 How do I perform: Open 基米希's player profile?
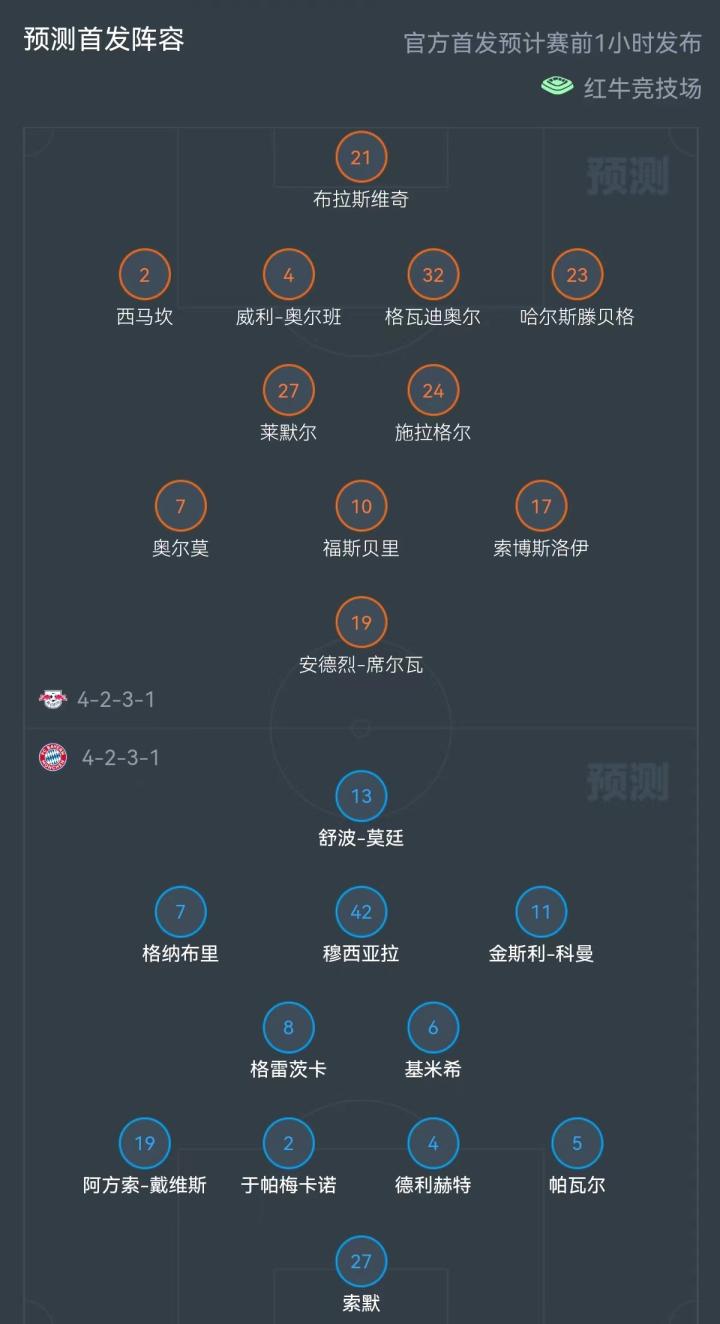(x=433, y=1028)
